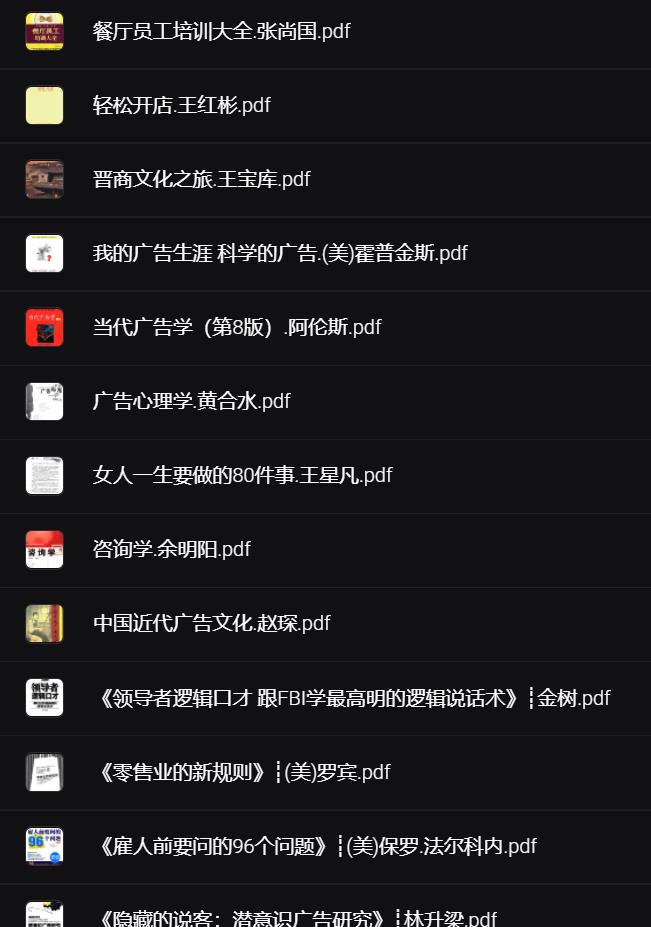
Task: Tap 我的广告生涯 科学的广告 PDF
Action: coord(280,253)
